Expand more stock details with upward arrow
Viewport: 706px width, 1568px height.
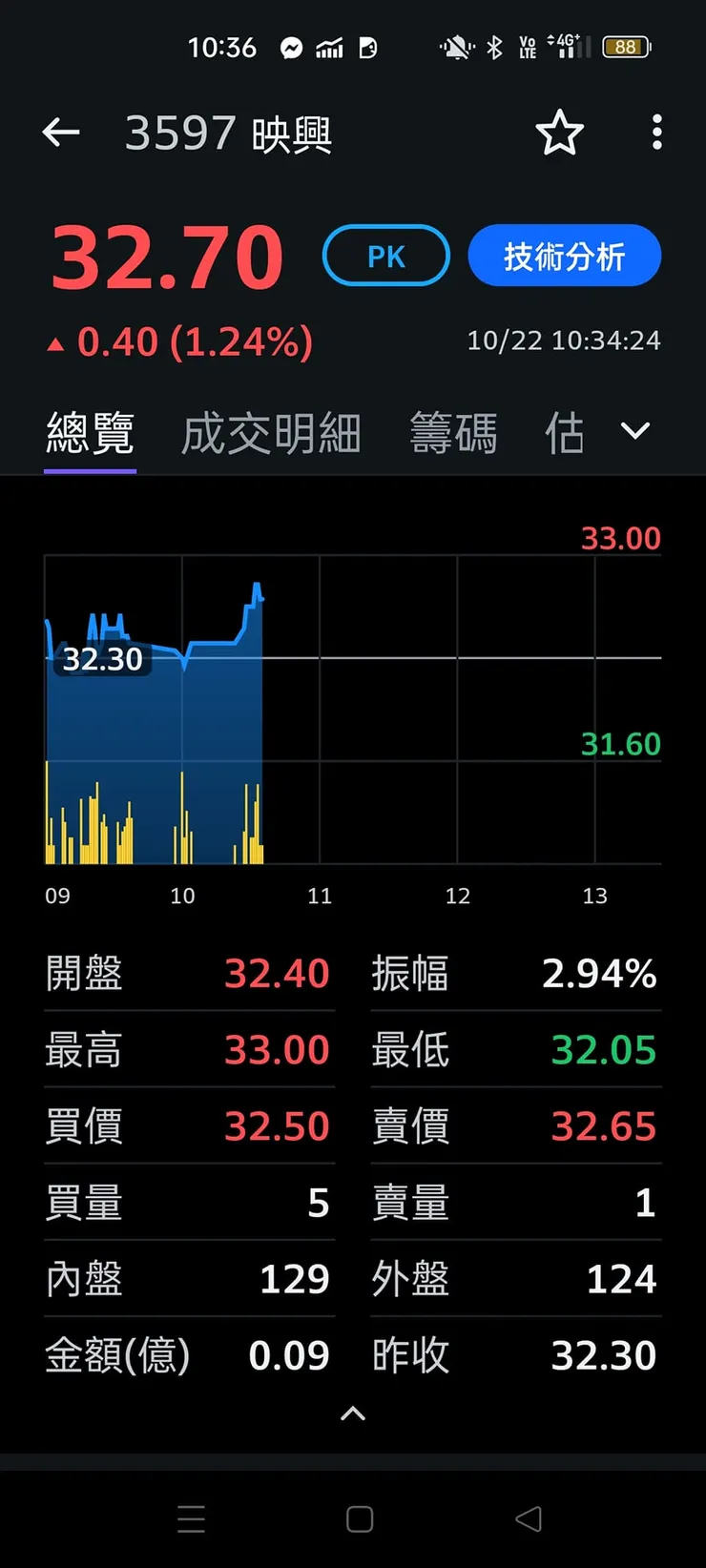pos(353,1414)
